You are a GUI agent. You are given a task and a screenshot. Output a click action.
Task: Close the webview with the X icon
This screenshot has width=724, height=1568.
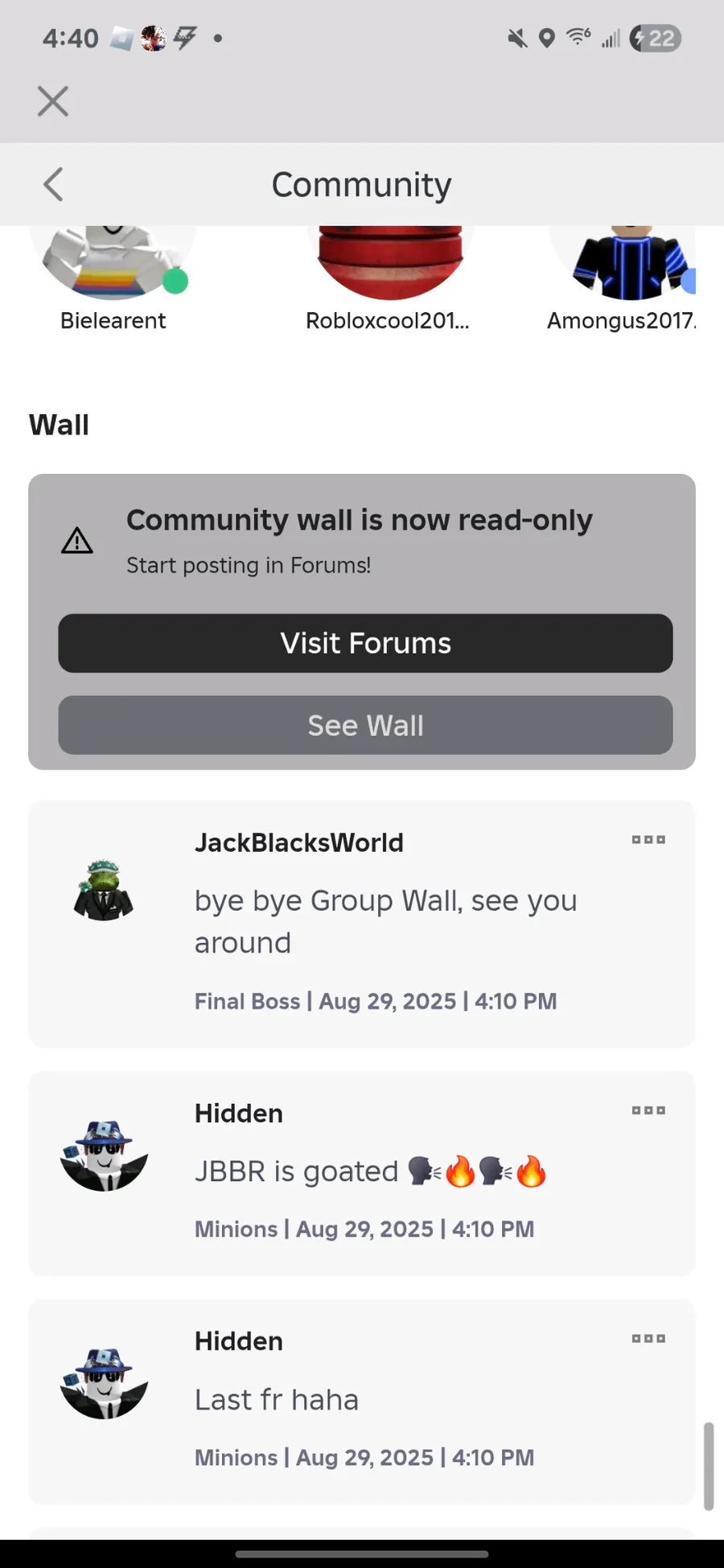53,101
